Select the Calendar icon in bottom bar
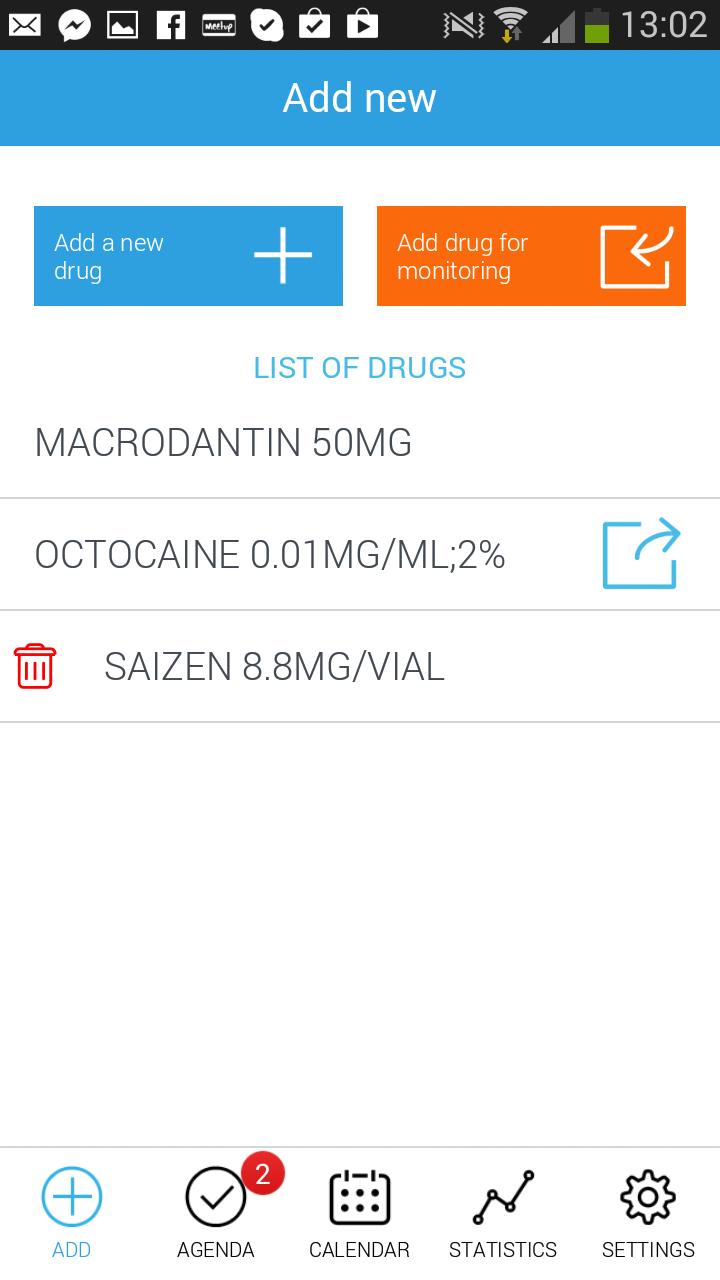Image resolution: width=720 pixels, height=1280 pixels. click(359, 1195)
